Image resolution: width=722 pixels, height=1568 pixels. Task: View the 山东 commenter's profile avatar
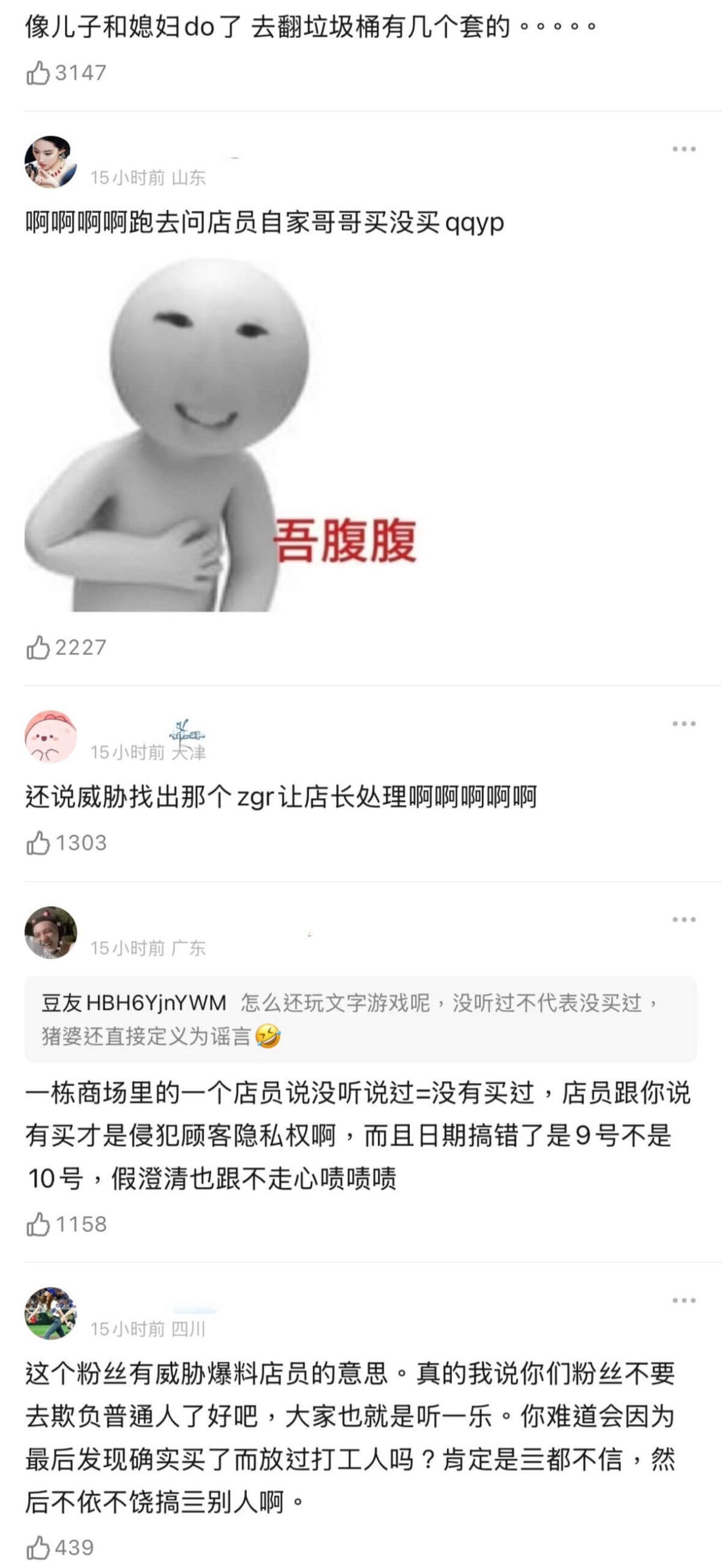(51, 162)
